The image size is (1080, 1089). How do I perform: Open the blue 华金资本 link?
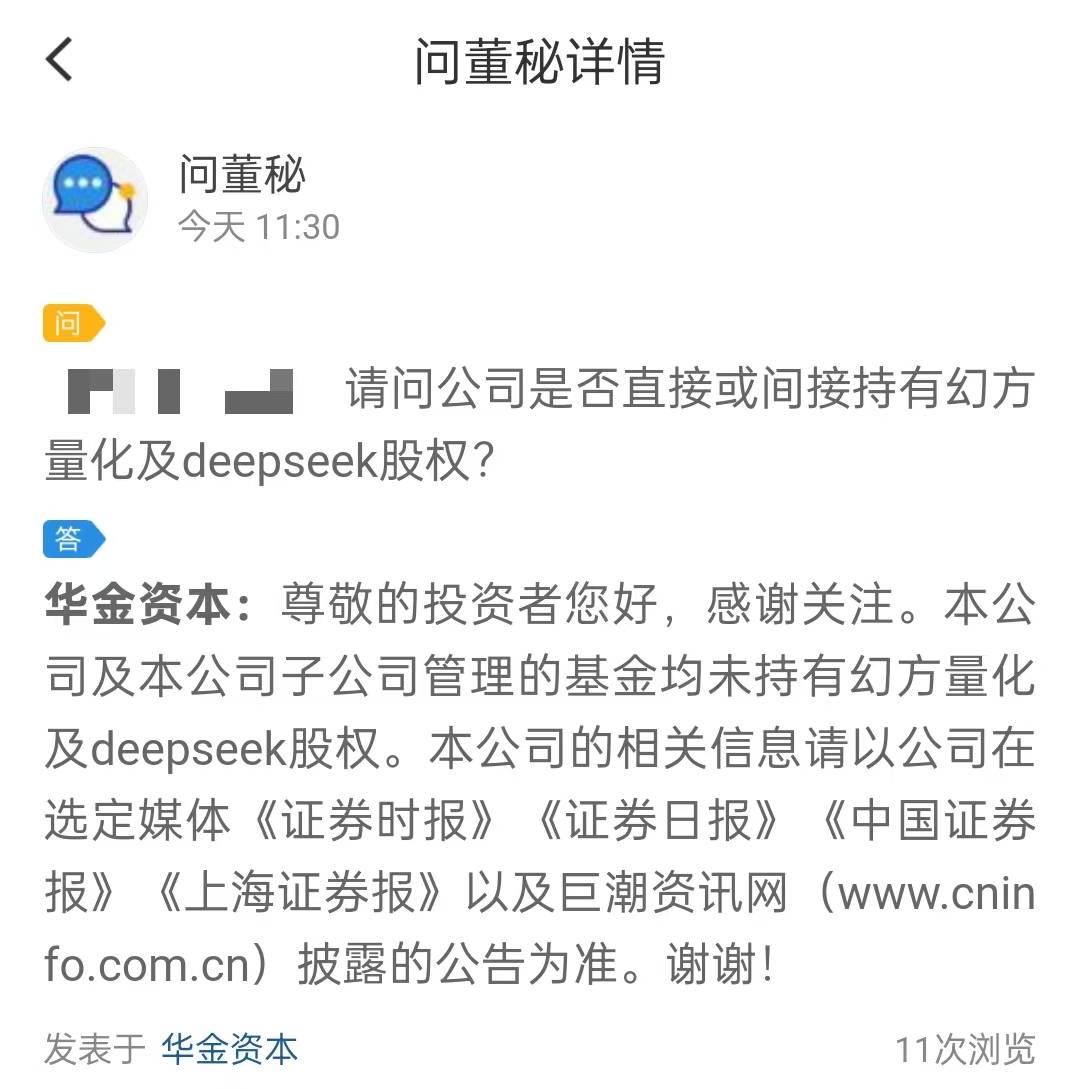tap(229, 1049)
